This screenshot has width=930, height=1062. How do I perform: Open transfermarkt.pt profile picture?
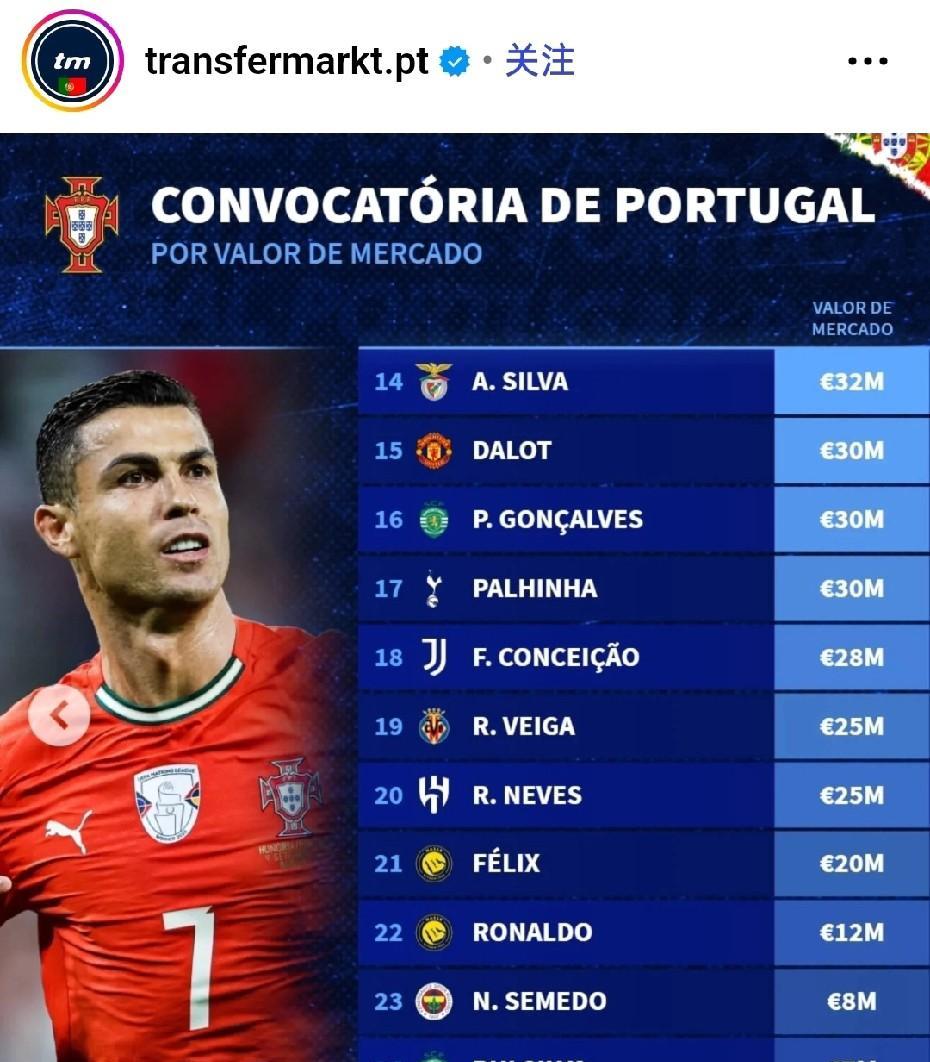tap(71, 61)
